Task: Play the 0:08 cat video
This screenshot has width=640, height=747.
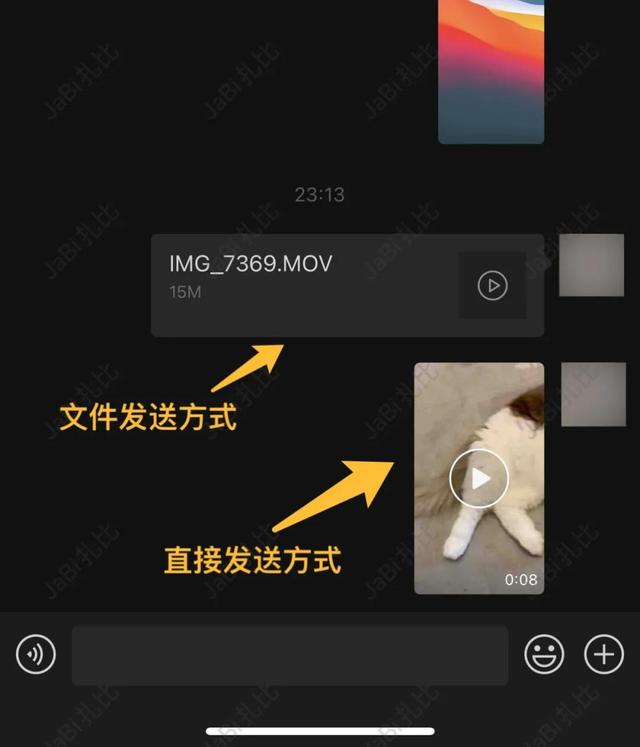Action: pyautogui.click(x=479, y=478)
